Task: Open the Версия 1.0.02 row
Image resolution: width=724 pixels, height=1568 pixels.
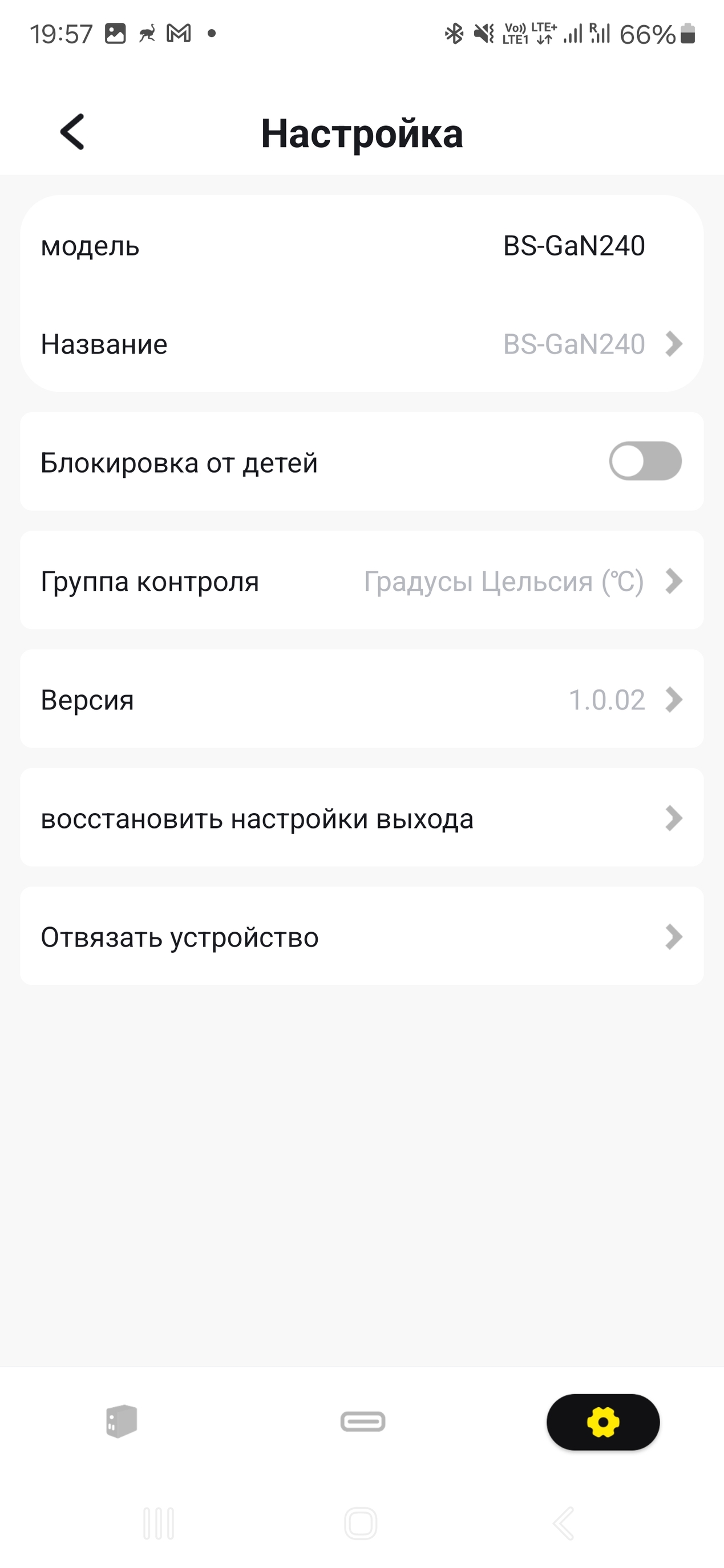Action: (x=362, y=700)
